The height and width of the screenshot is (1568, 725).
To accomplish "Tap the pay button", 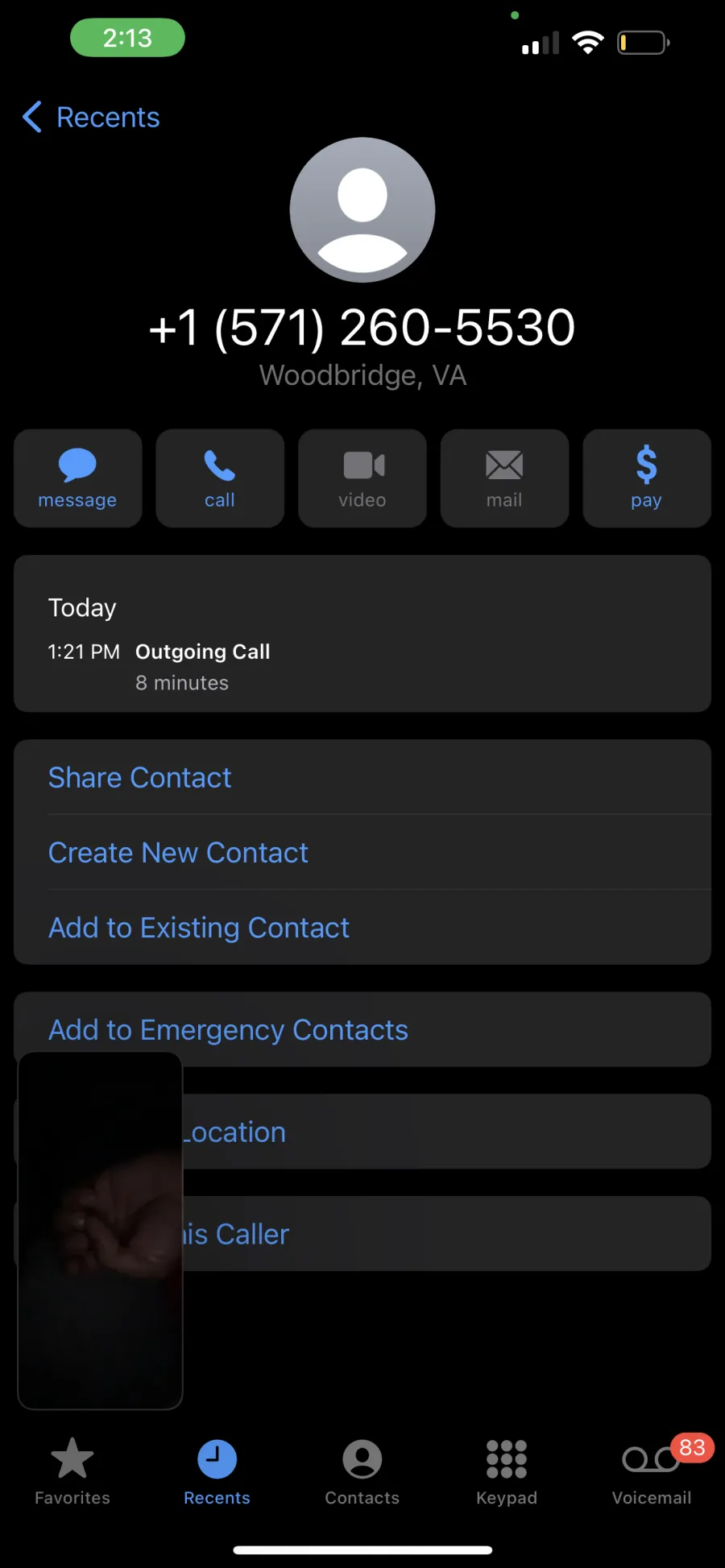I will tap(647, 478).
